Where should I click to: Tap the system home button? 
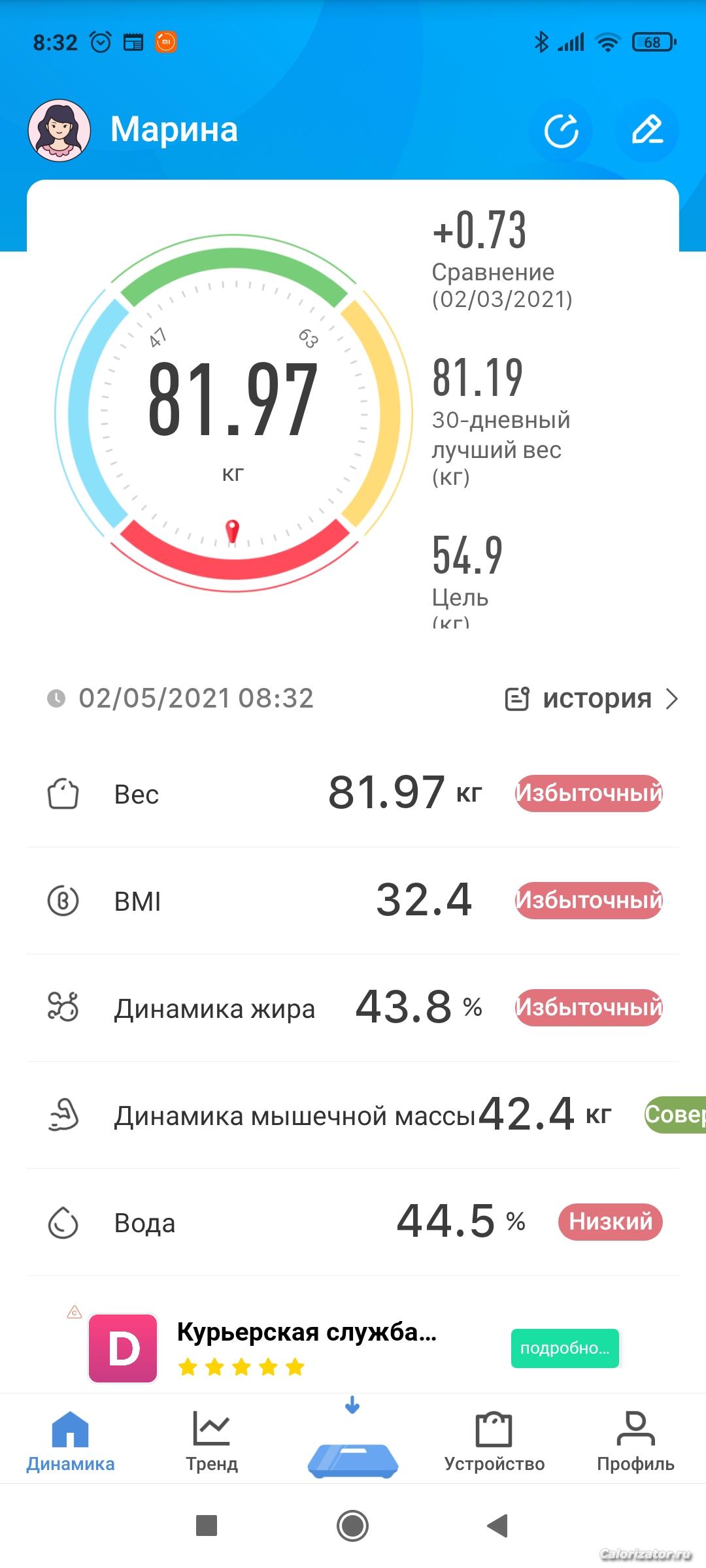tap(353, 1526)
